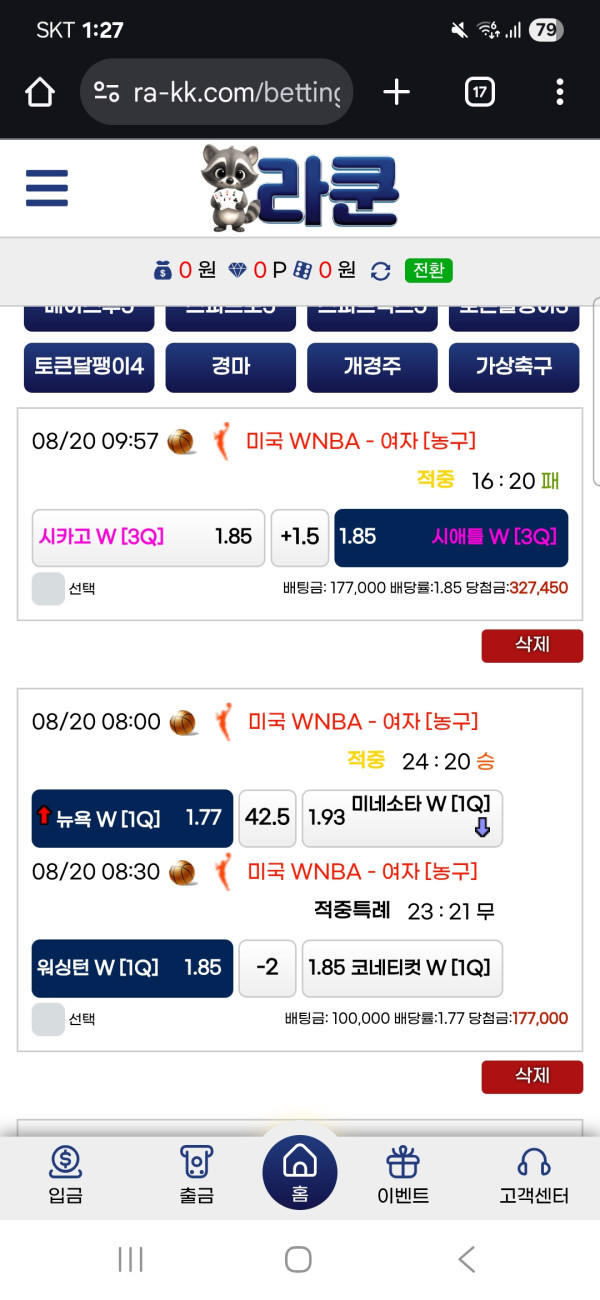Go to the 가상축구 category
Image resolution: width=600 pixels, height=1300 pixels.
click(514, 367)
